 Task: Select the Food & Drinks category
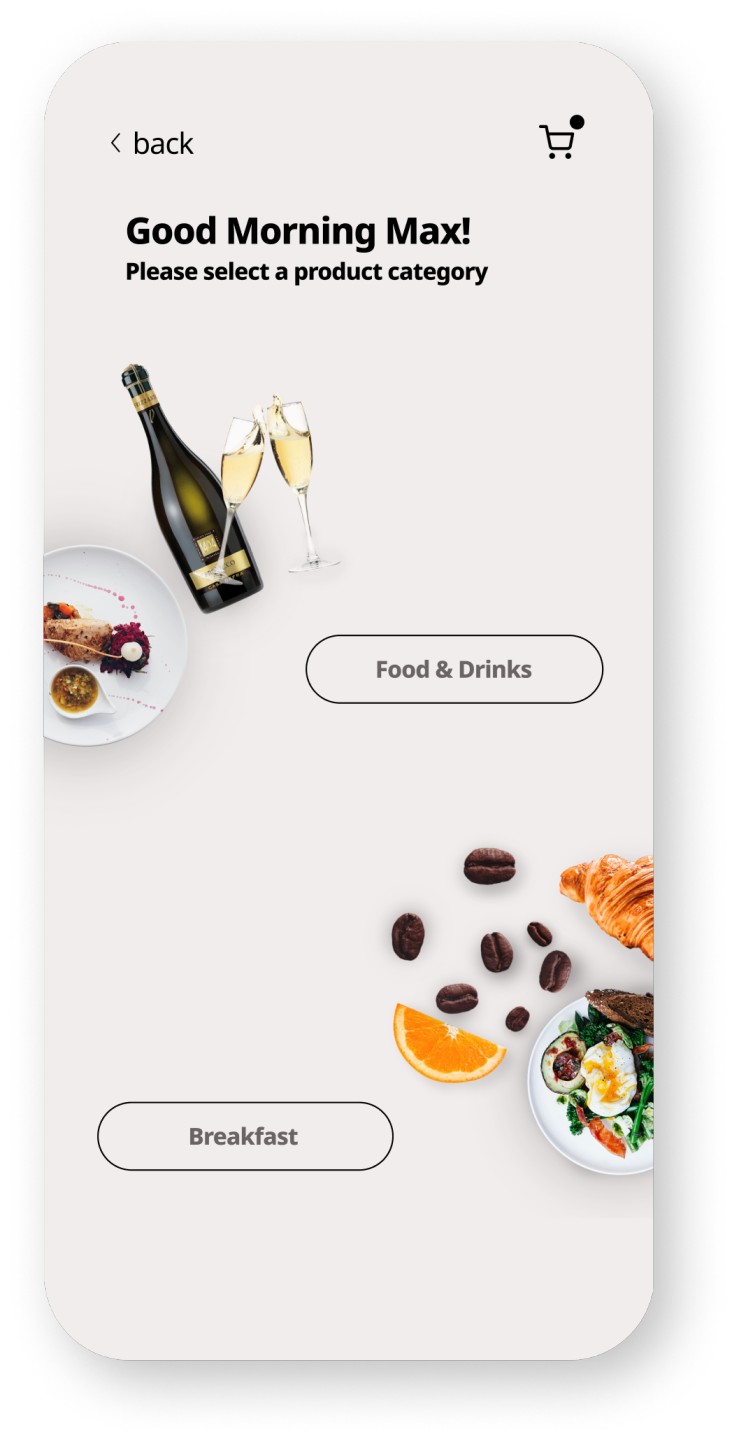454,669
